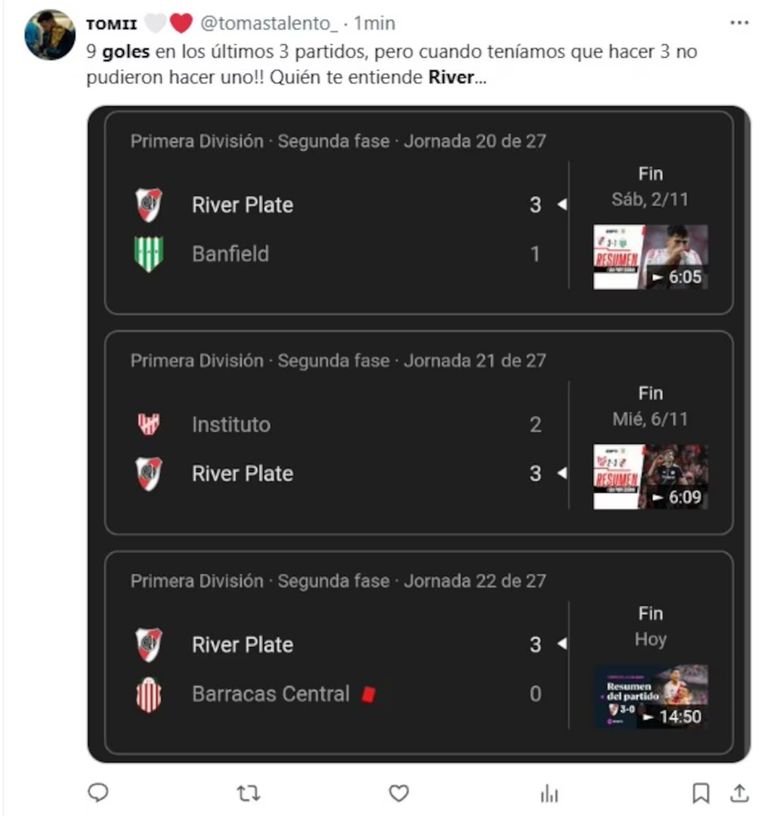Click the Barracas Central crest

[x=150, y=694]
